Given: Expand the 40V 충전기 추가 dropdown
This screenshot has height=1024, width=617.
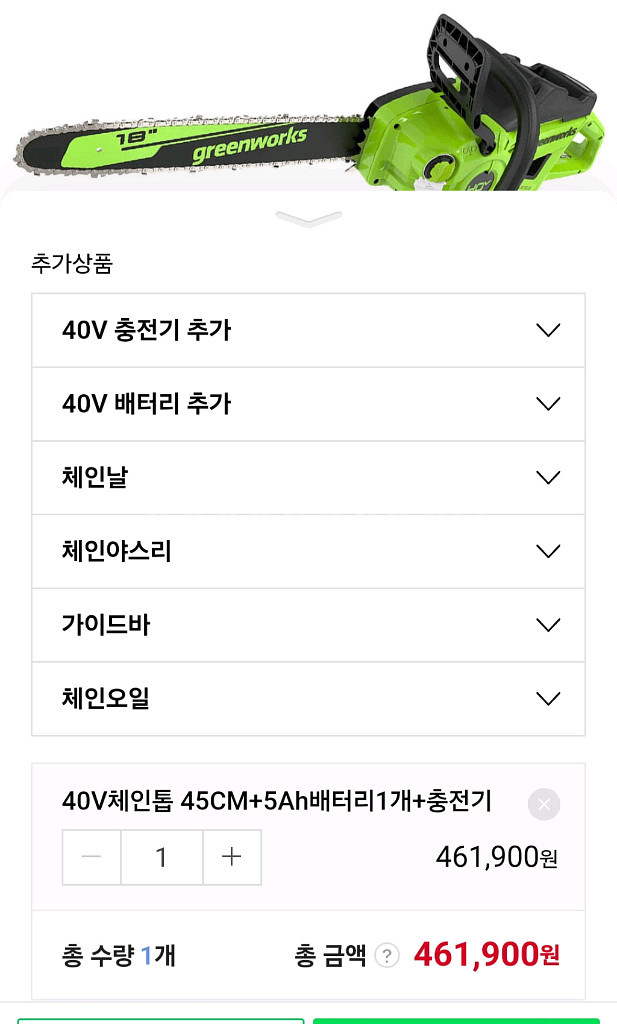Looking at the screenshot, I should pos(308,330).
